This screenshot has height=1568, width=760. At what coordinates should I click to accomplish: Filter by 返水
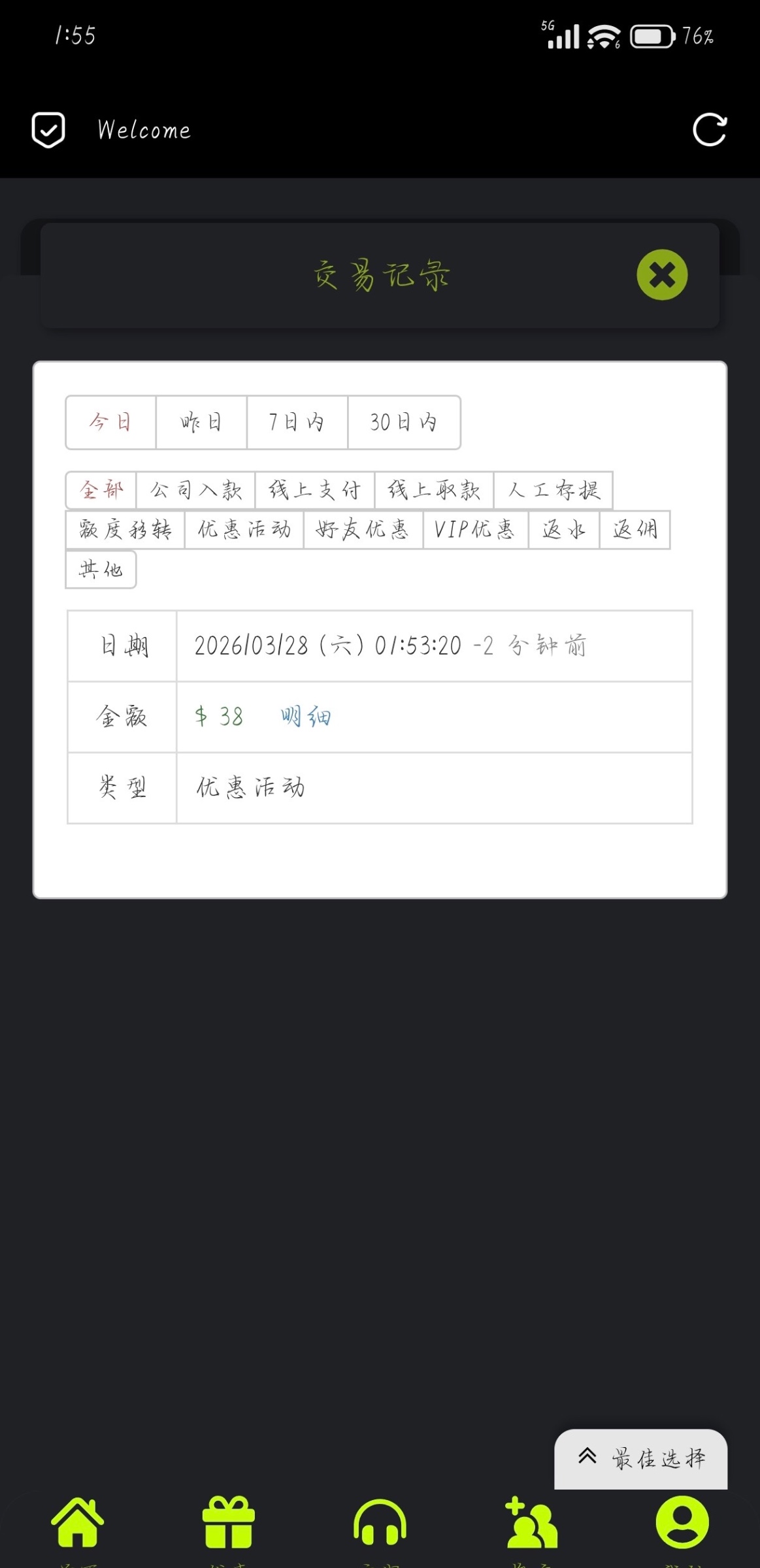[563, 530]
